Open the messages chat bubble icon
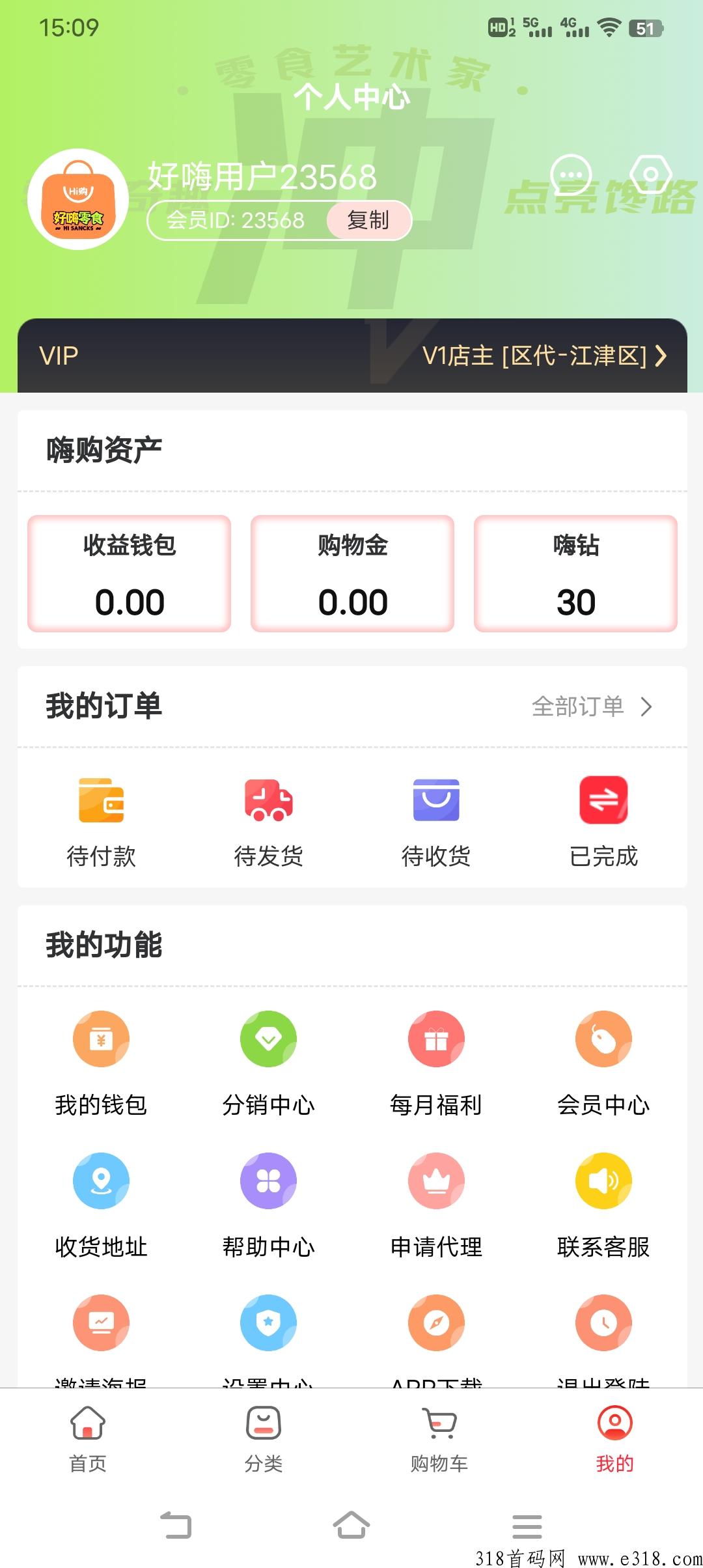 [x=571, y=175]
